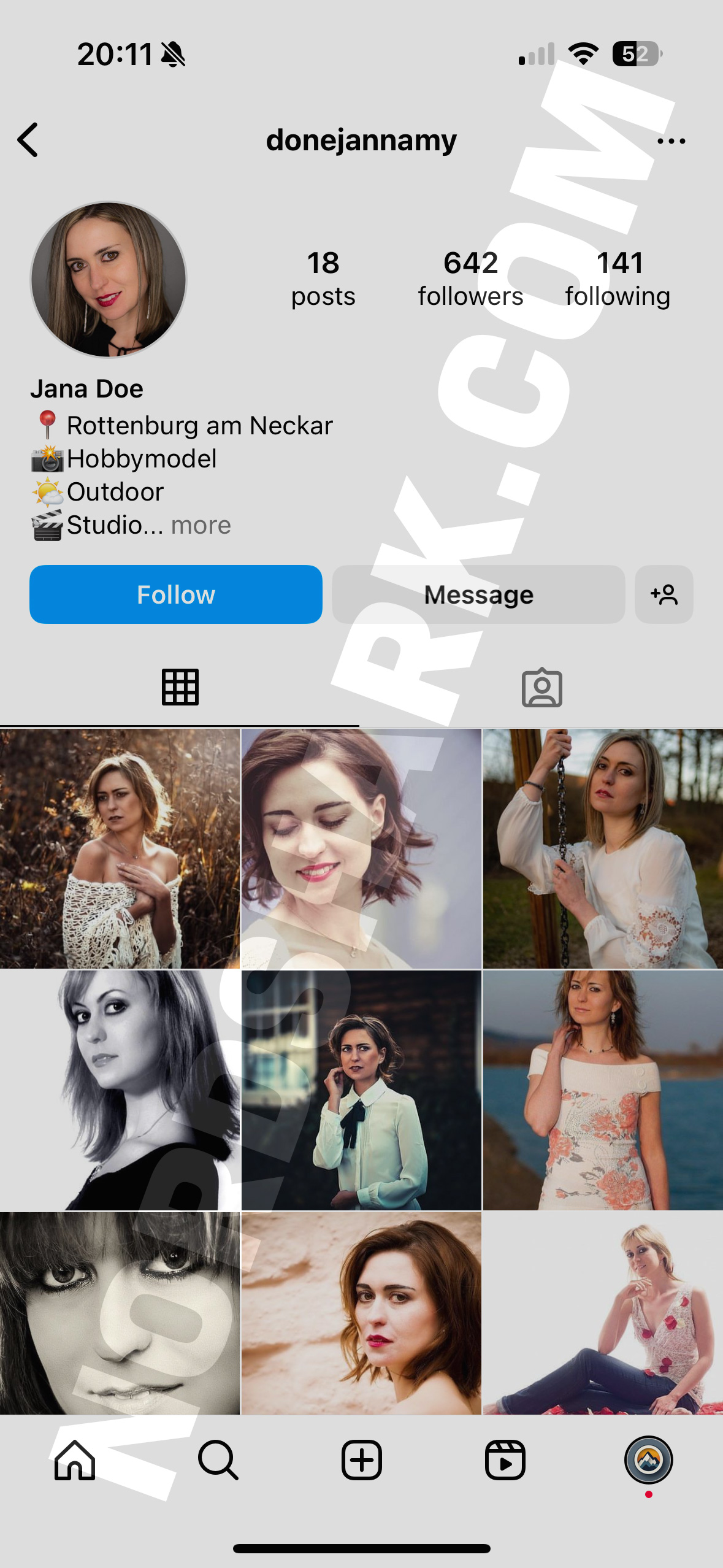The image size is (723, 1568).
Task: Go back from donejannamy profile
Action: pyautogui.click(x=28, y=140)
